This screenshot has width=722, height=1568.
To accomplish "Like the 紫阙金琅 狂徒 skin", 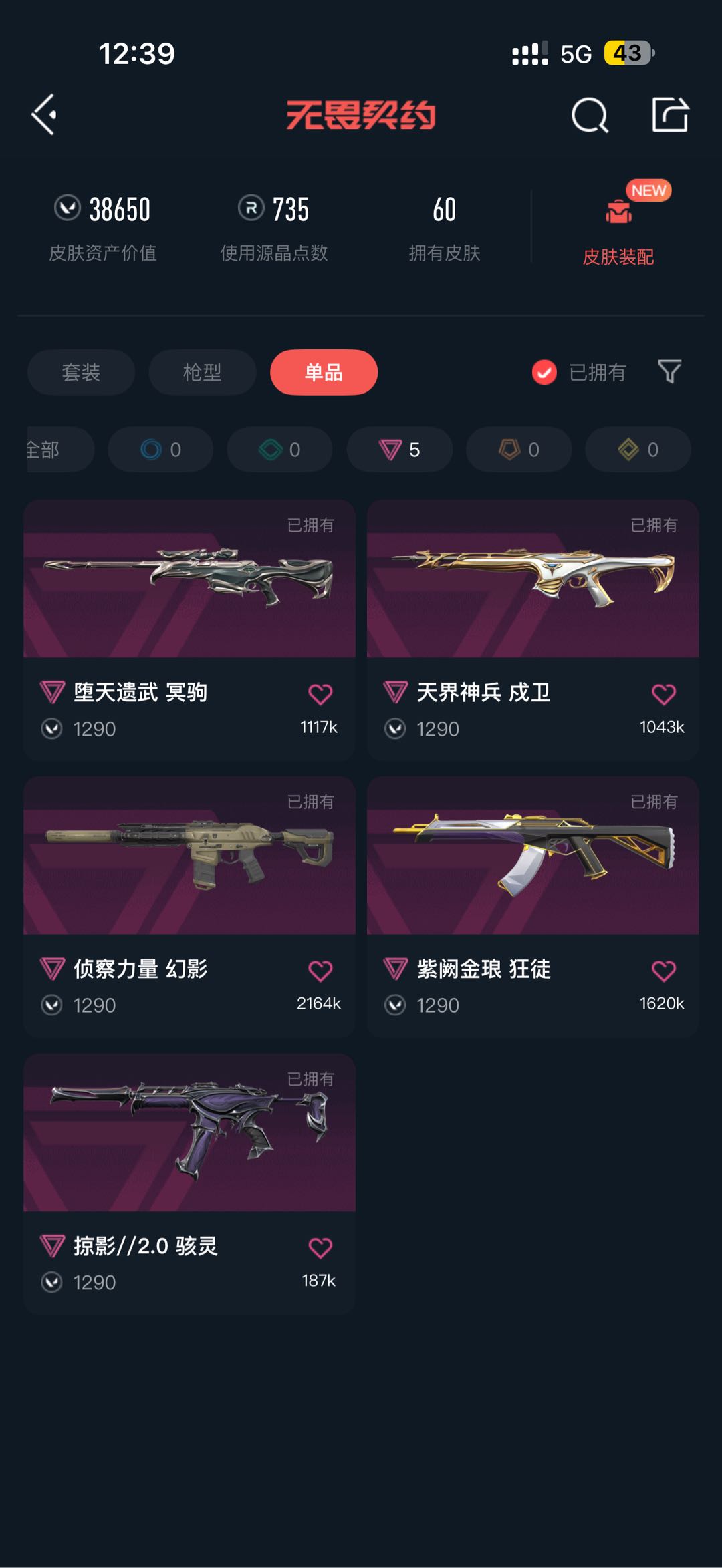I will [663, 971].
